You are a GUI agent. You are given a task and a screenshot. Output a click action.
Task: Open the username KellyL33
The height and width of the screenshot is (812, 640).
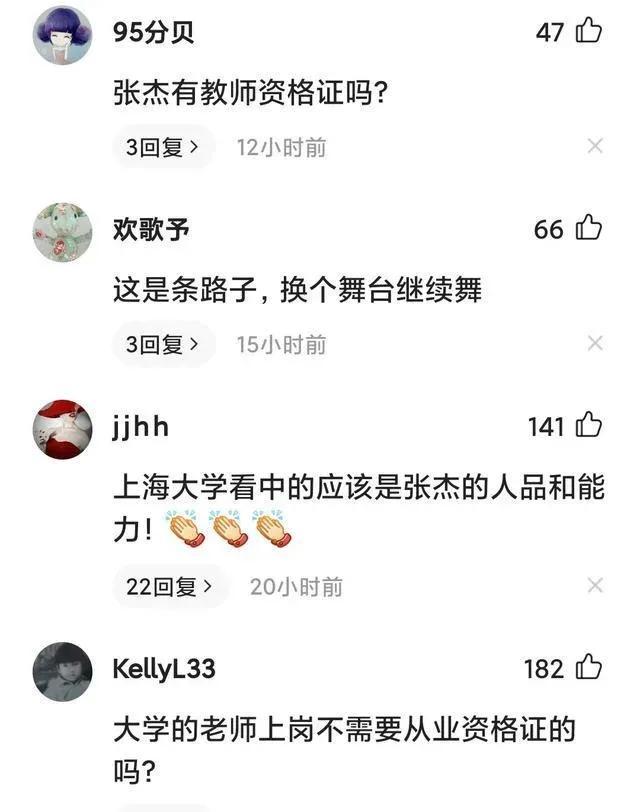click(x=164, y=668)
